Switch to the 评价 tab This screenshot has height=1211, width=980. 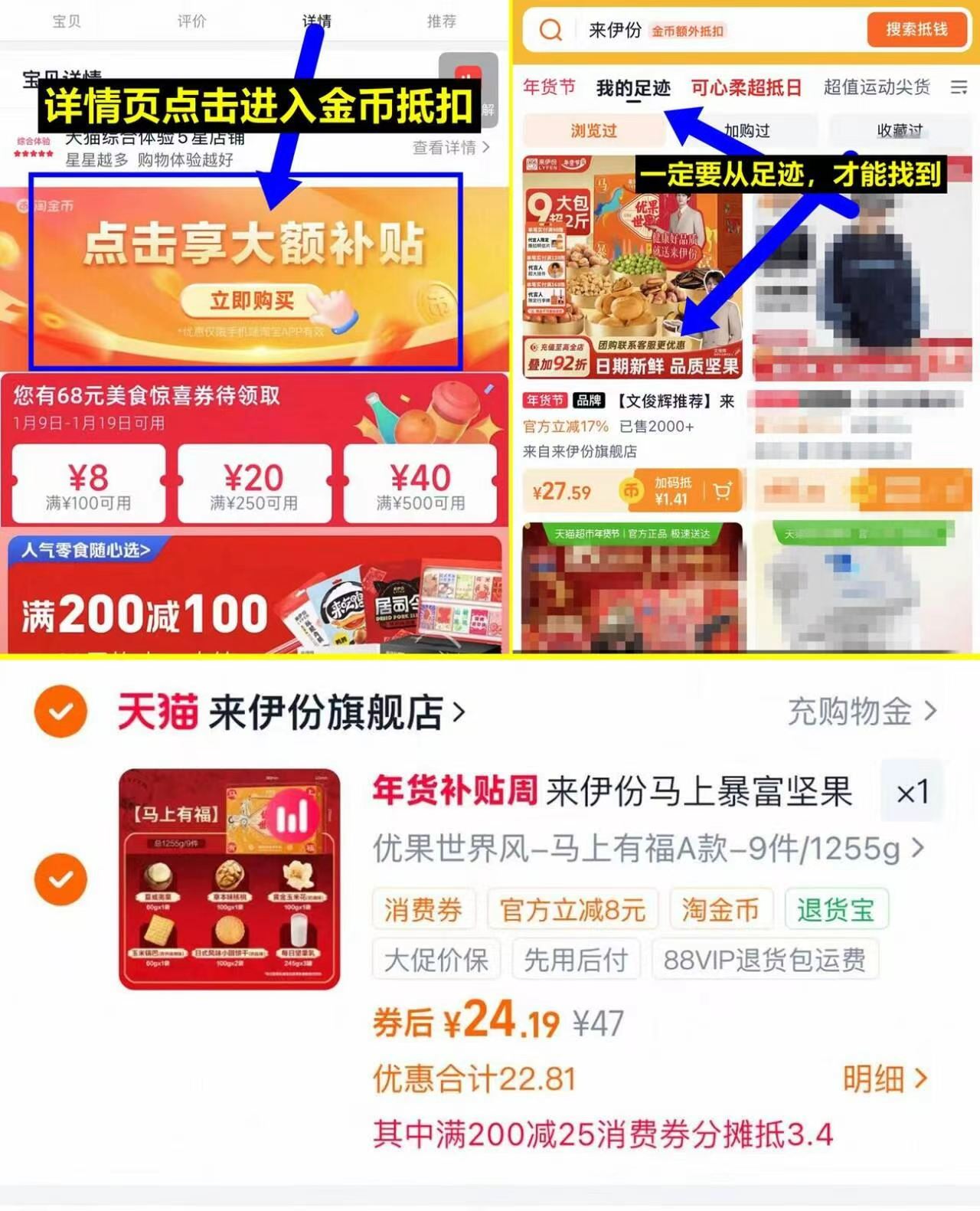pyautogui.click(x=192, y=21)
